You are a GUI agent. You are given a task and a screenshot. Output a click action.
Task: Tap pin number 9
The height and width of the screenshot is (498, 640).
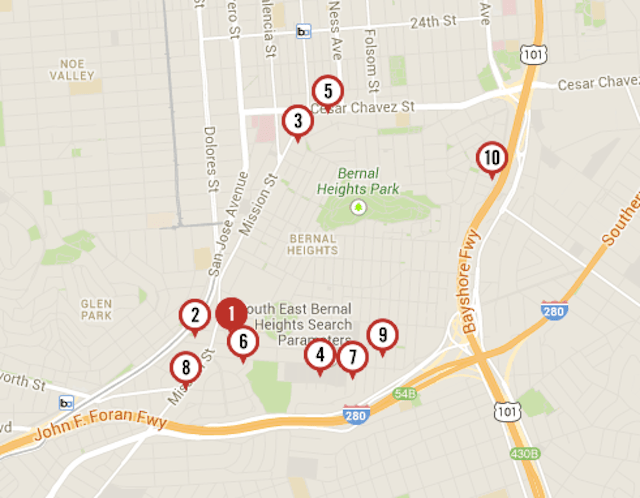pyautogui.click(x=382, y=334)
